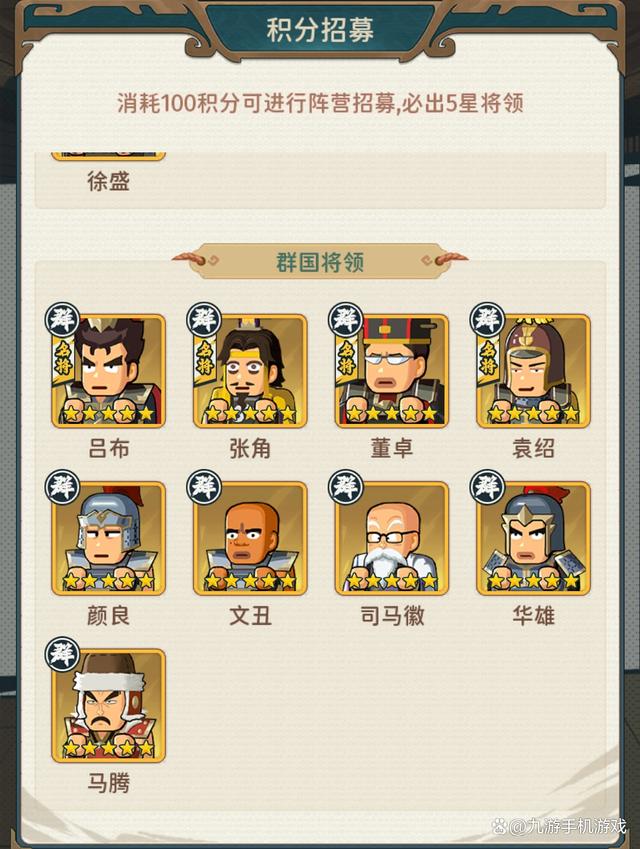
Task: Tap the 袁绍 hero portrait
Action: [x=533, y=372]
